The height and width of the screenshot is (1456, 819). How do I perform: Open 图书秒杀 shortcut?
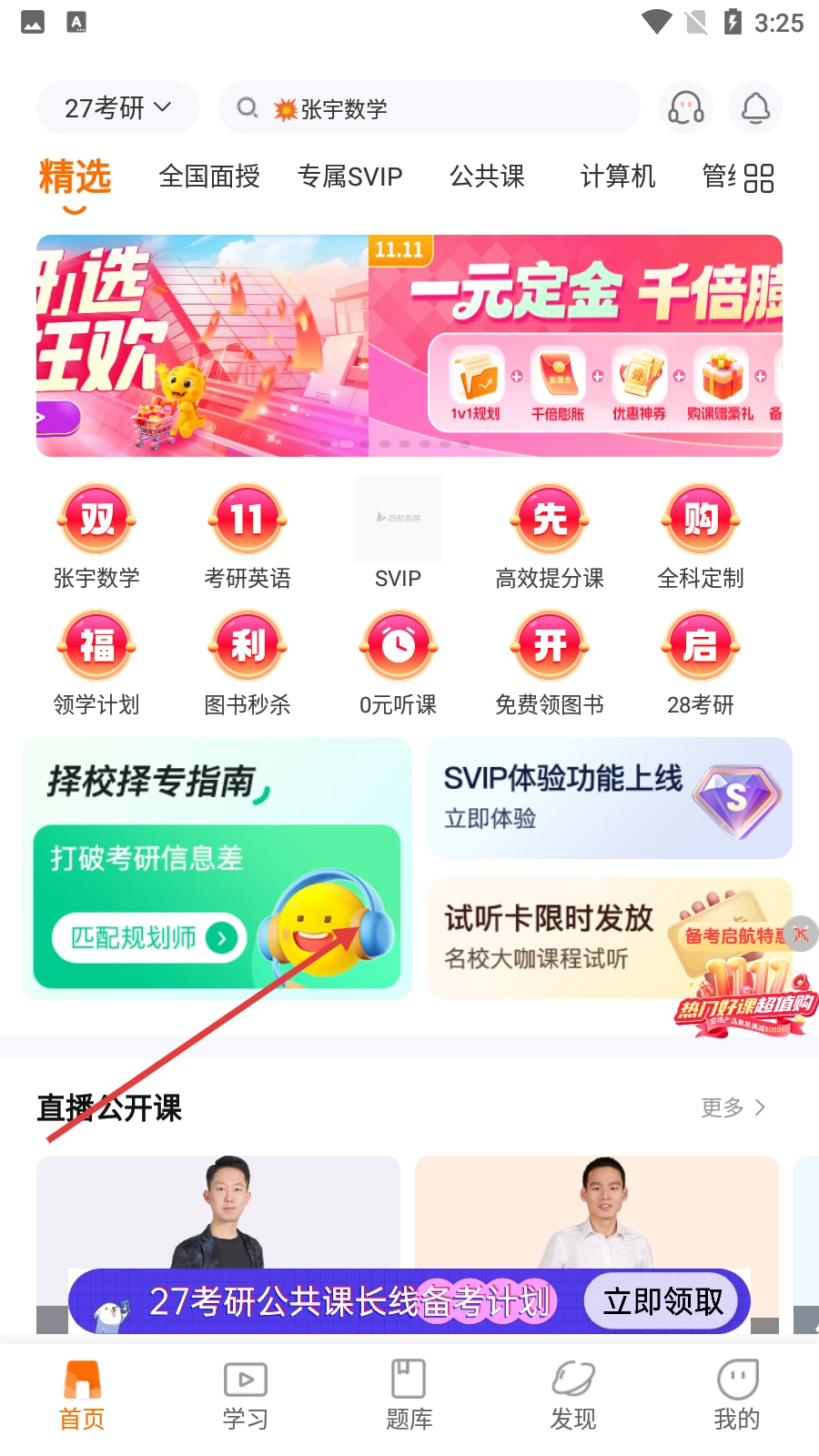(248, 663)
